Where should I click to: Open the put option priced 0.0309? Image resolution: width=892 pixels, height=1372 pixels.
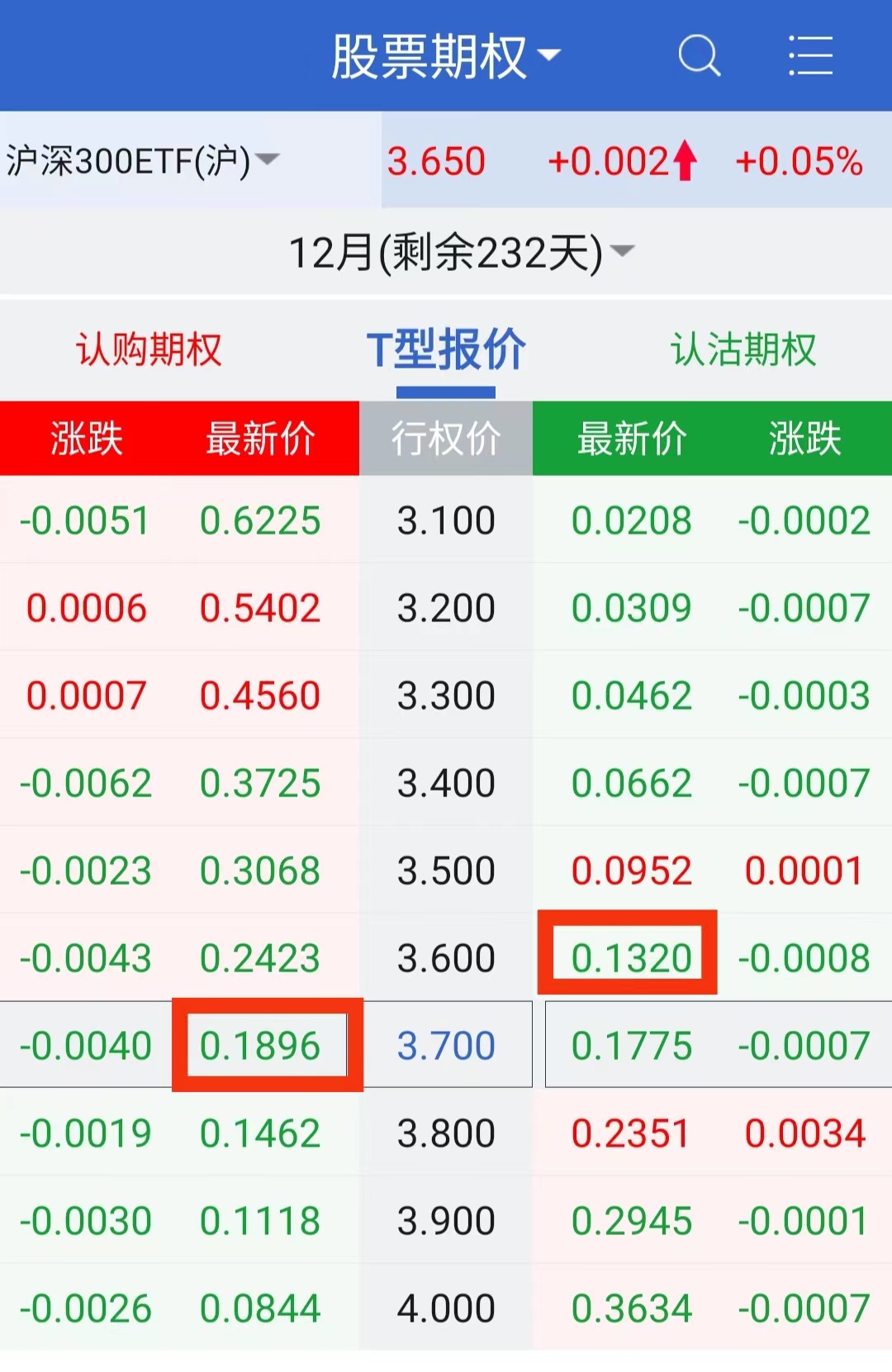(x=632, y=609)
